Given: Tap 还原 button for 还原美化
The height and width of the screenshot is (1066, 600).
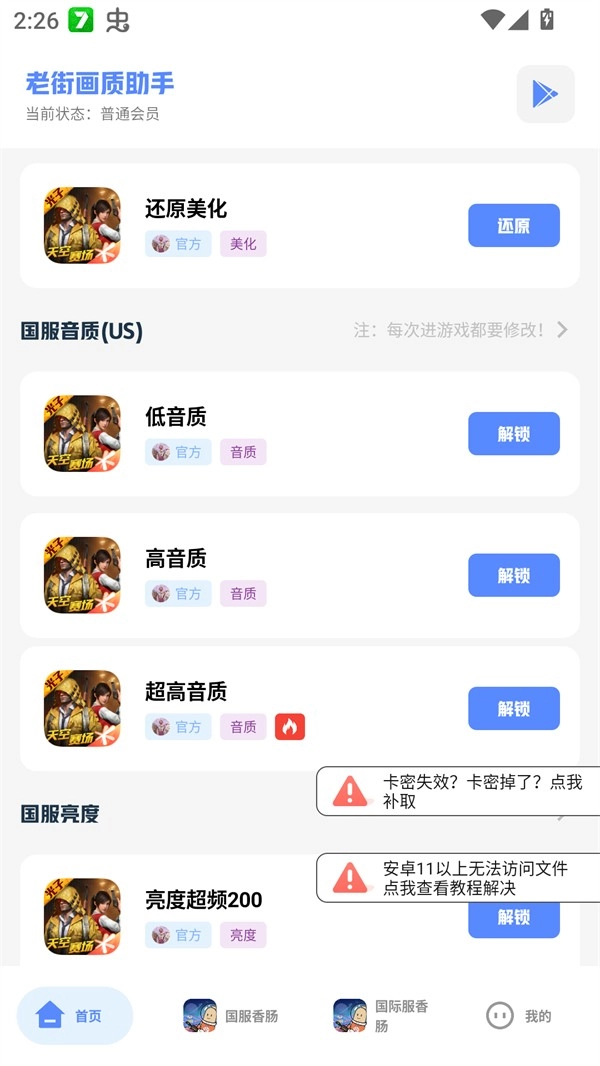Looking at the screenshot, I should (x=513, y=226).
